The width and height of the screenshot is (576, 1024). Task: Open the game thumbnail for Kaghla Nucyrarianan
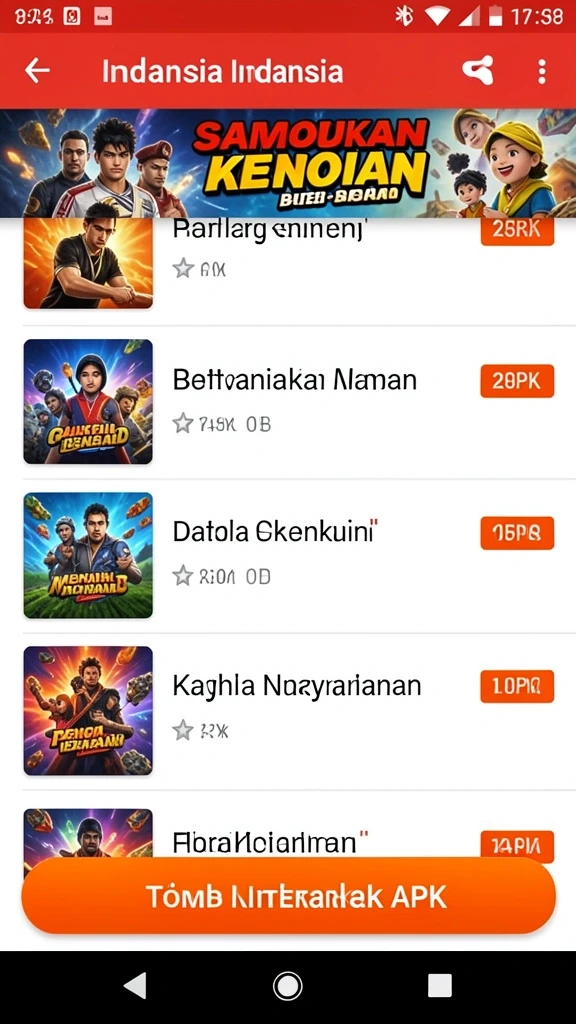[88, 711]
